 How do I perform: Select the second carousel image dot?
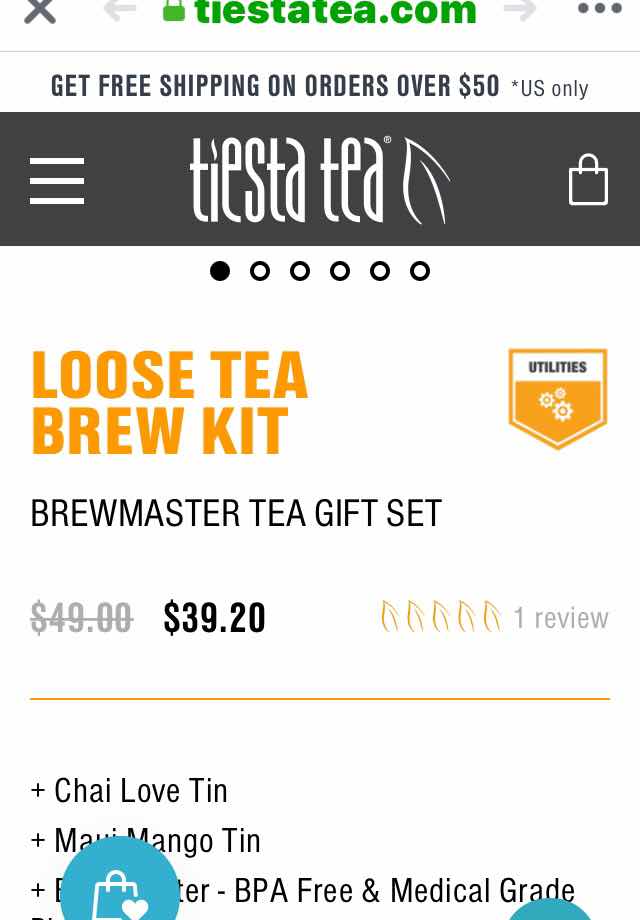pyautogui.click(x=260, y=271)
